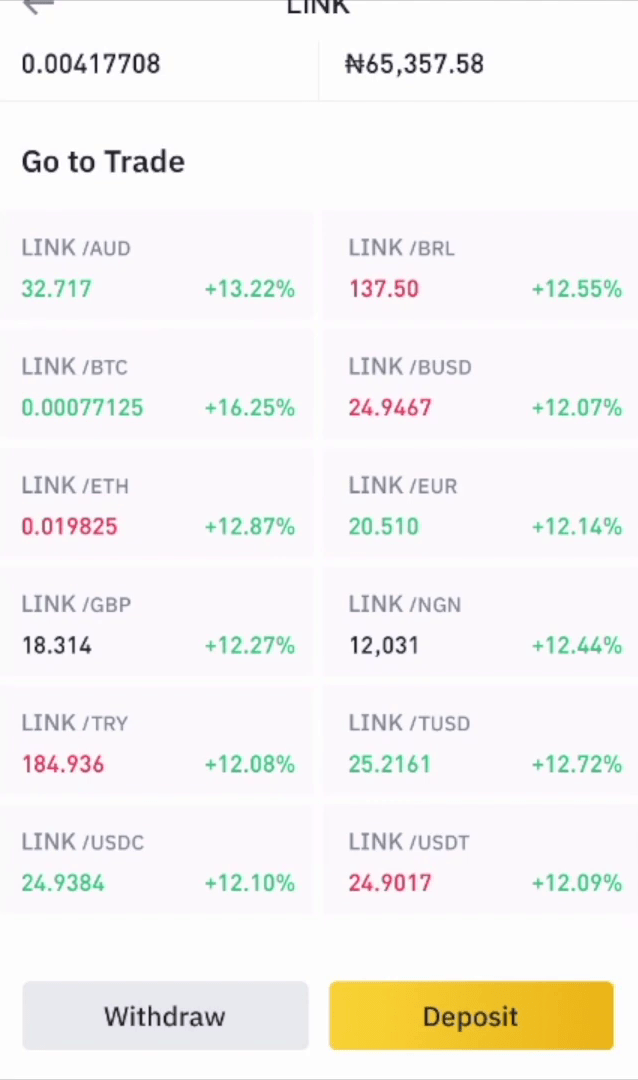Select the LINK/BTC pair

(x=156, y=385)
